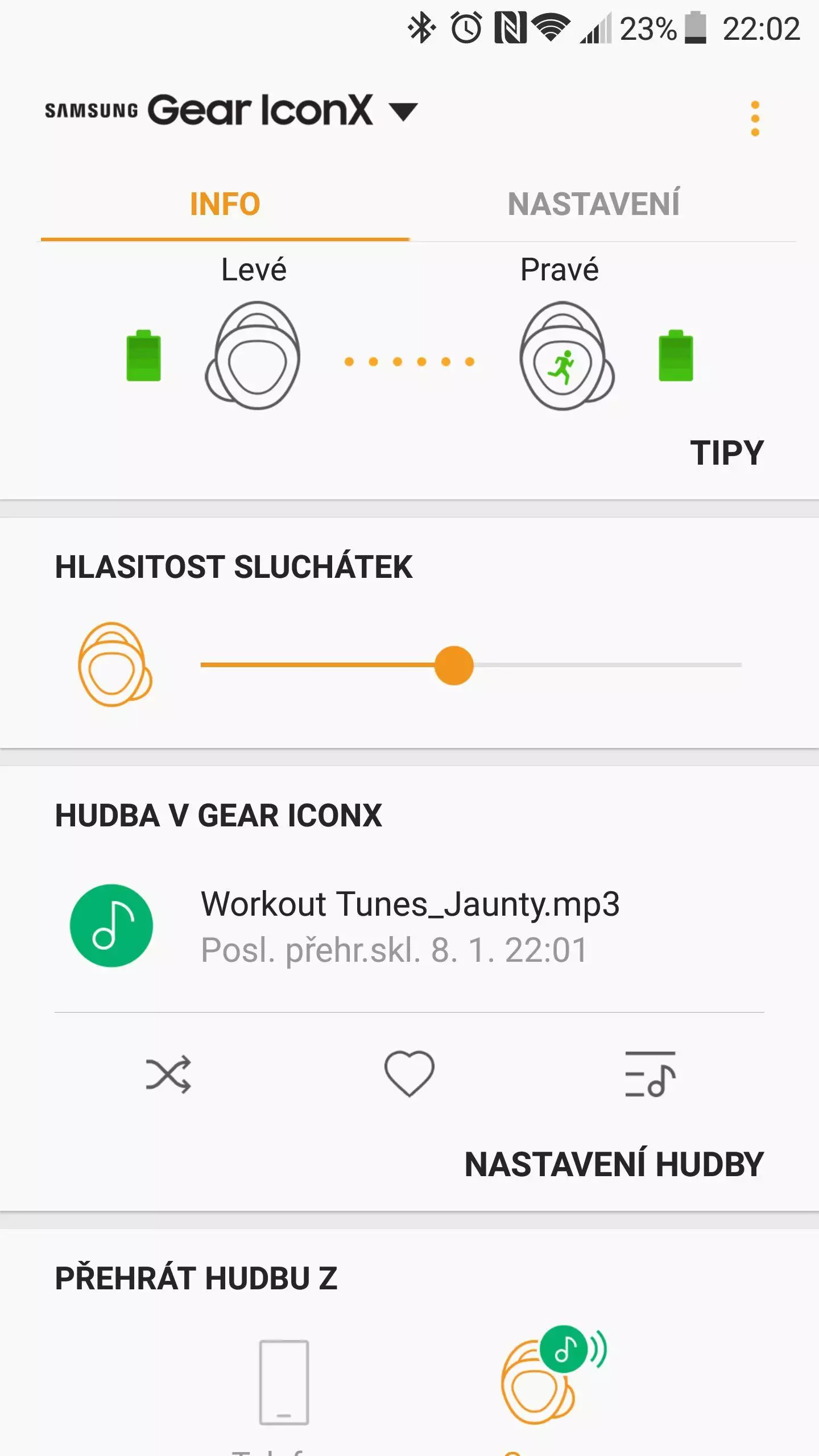Open TIPY
This screenshot has height=1456, width=819.
[x=727, y=453]
